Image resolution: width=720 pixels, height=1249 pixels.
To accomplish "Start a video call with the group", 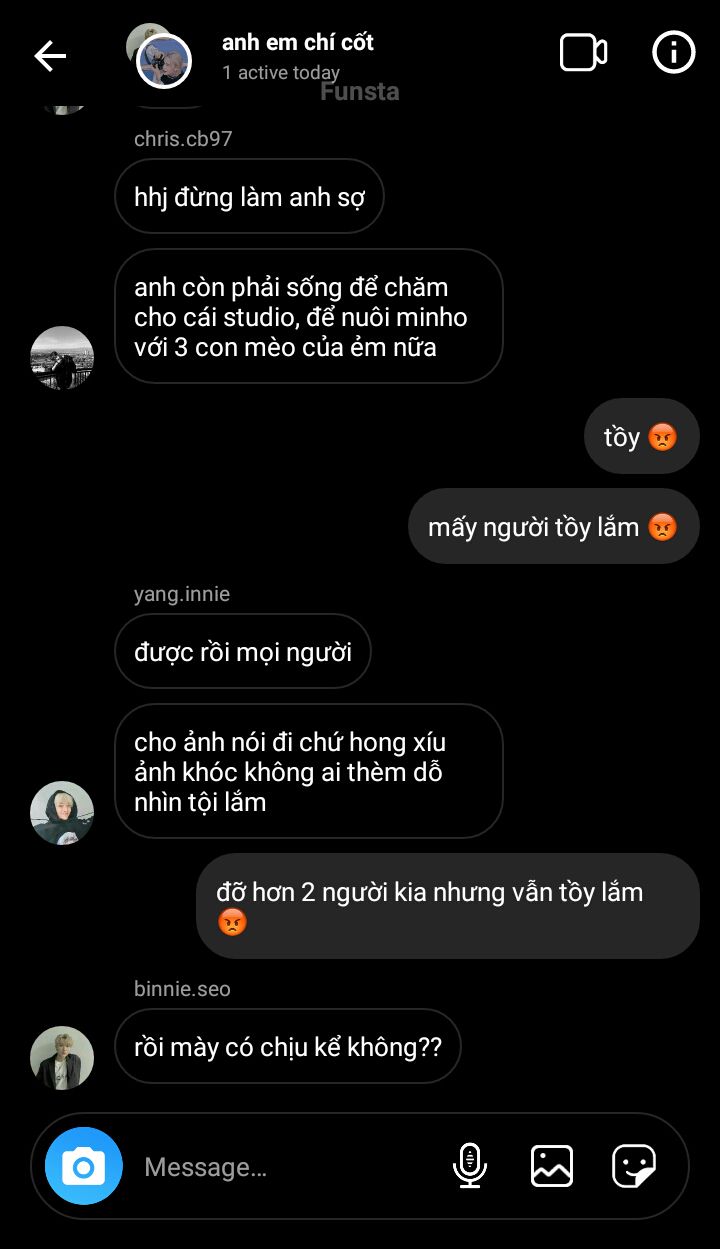I will point(583,53).
